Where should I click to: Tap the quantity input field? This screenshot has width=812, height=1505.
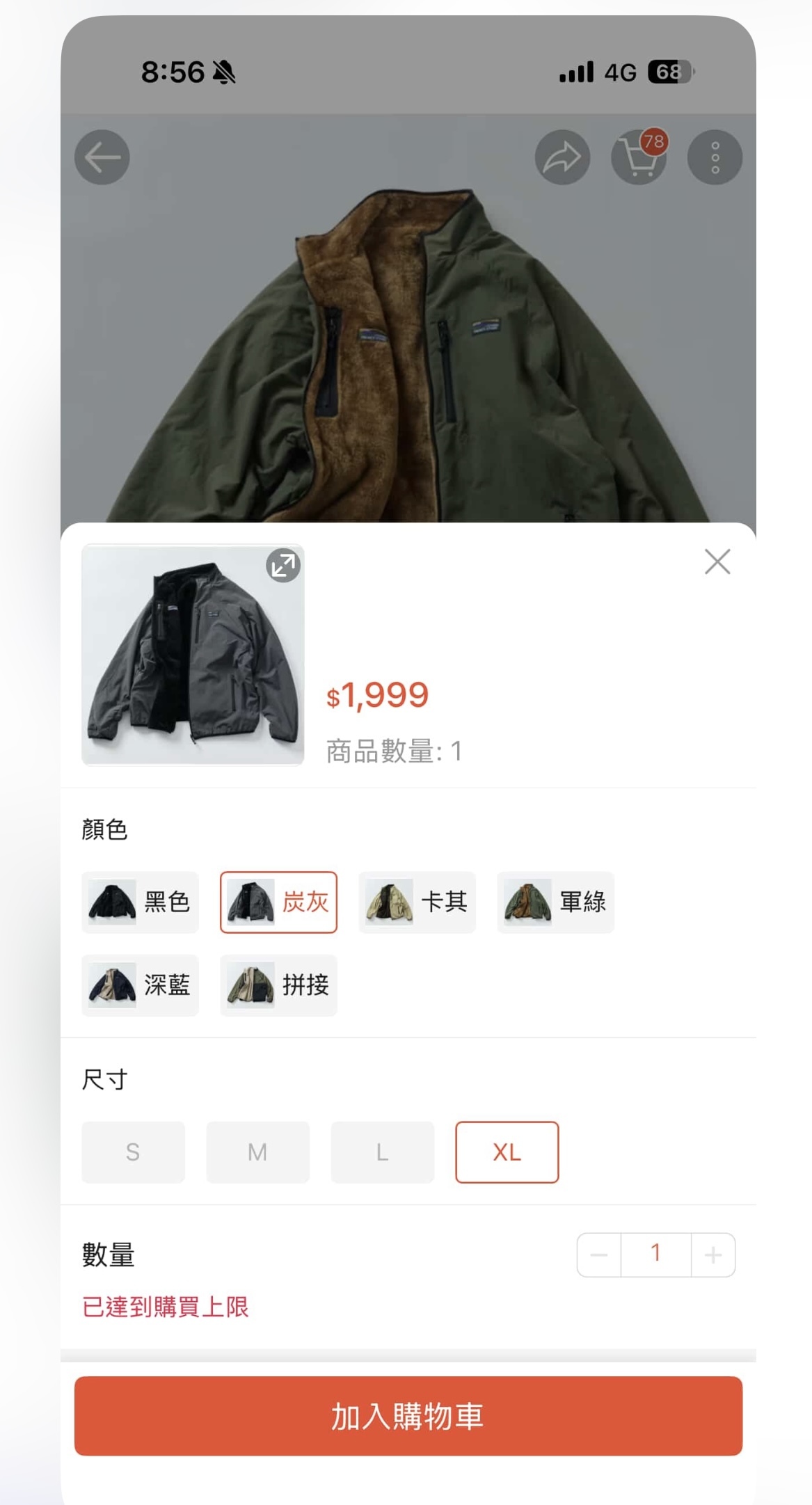tap(655, 1255)
